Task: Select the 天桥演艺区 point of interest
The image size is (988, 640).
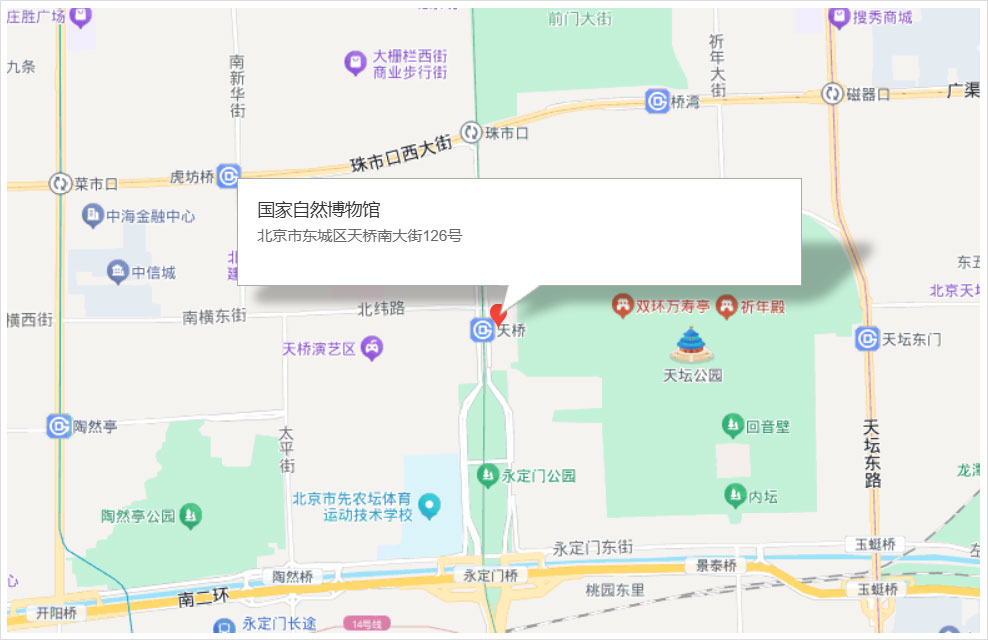Action: [372, 349]
